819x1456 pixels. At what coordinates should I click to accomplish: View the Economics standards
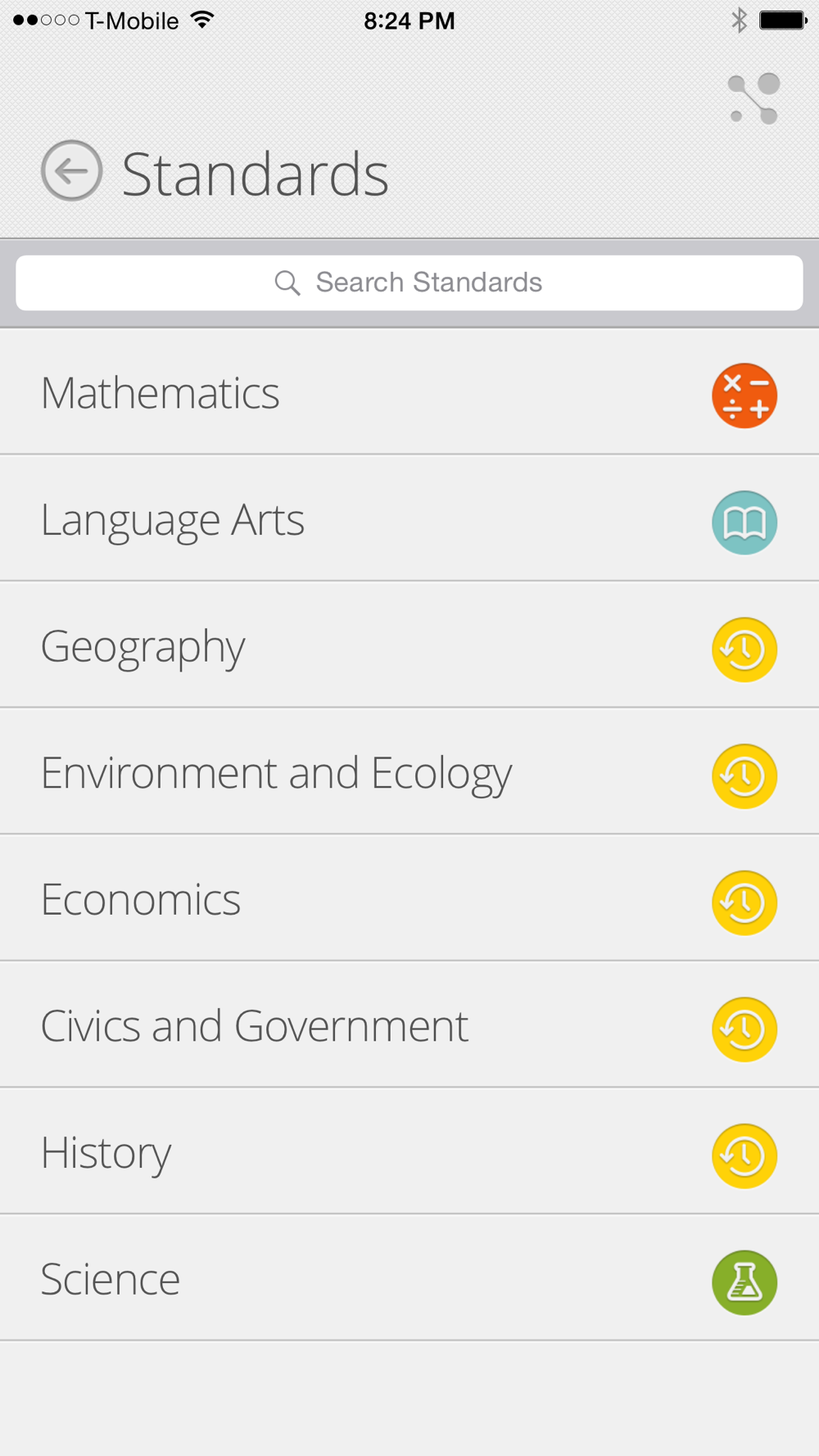point(409,898)
